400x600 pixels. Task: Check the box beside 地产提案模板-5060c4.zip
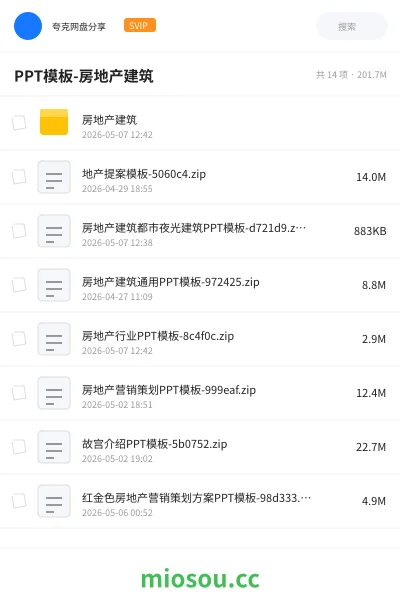point(19,177)
